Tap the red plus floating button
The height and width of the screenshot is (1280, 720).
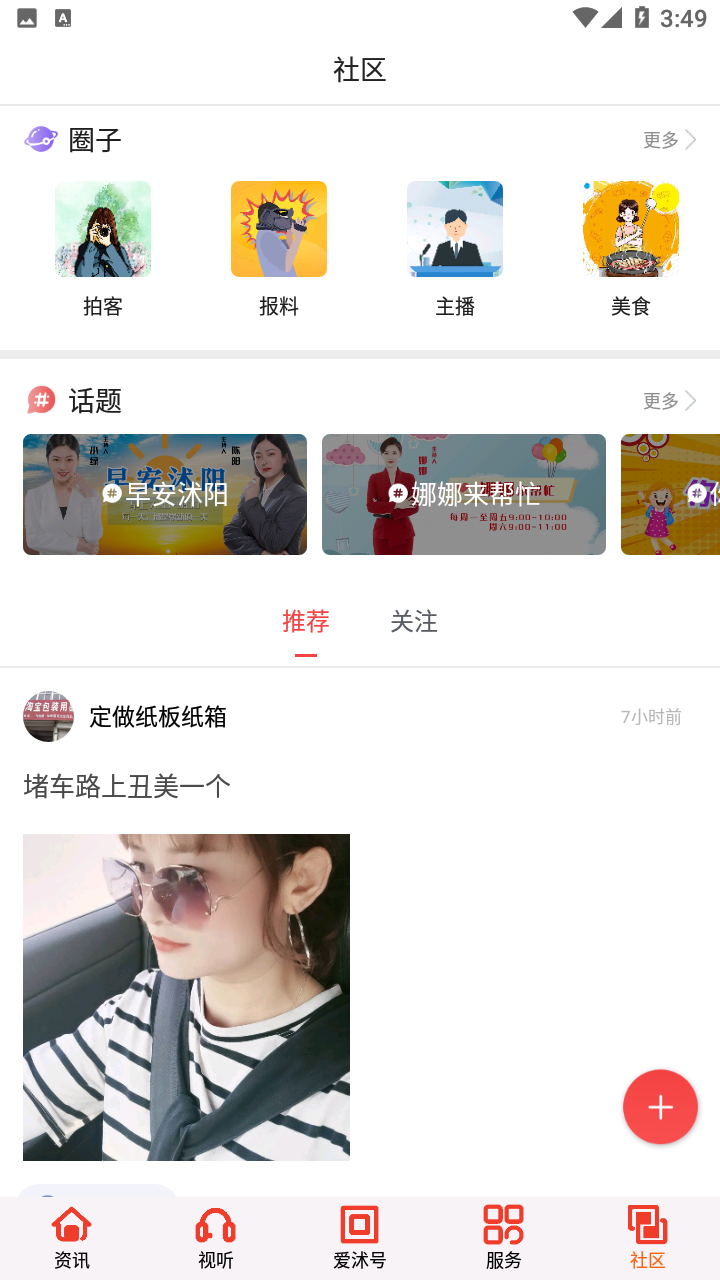click(x=660, y=1107)
